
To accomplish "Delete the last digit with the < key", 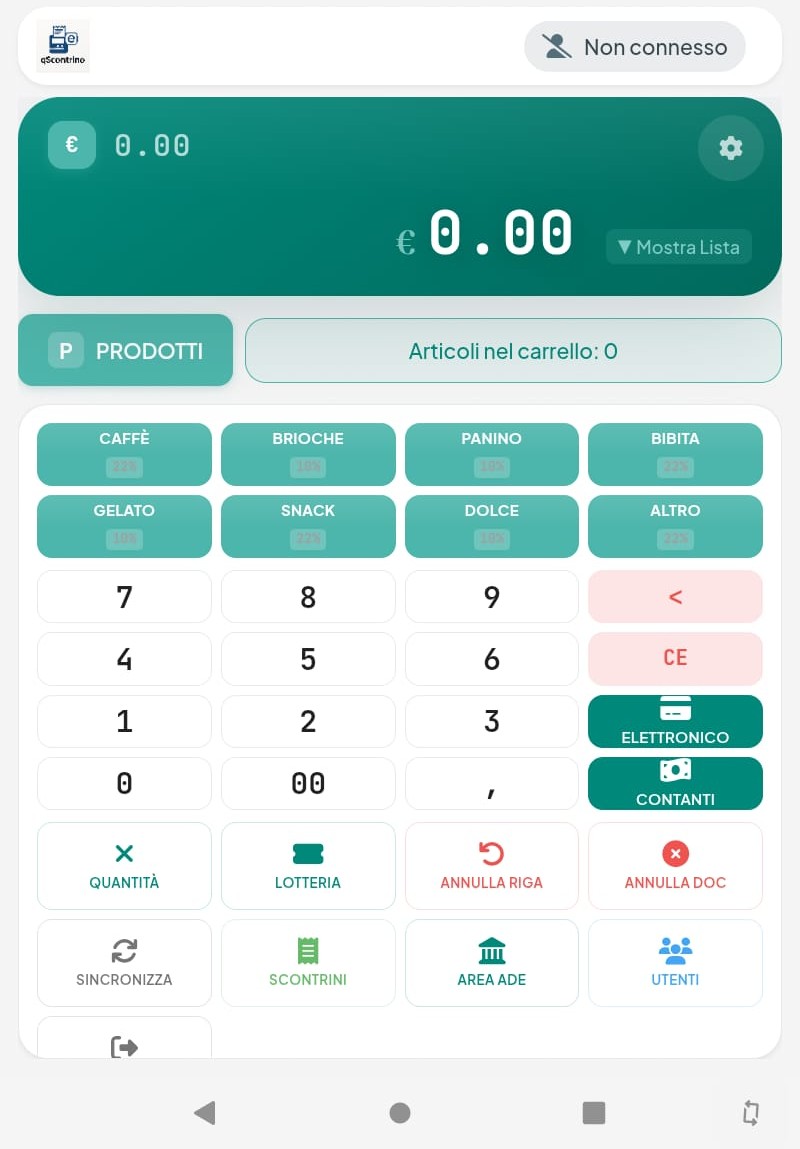I will point(675,597).
